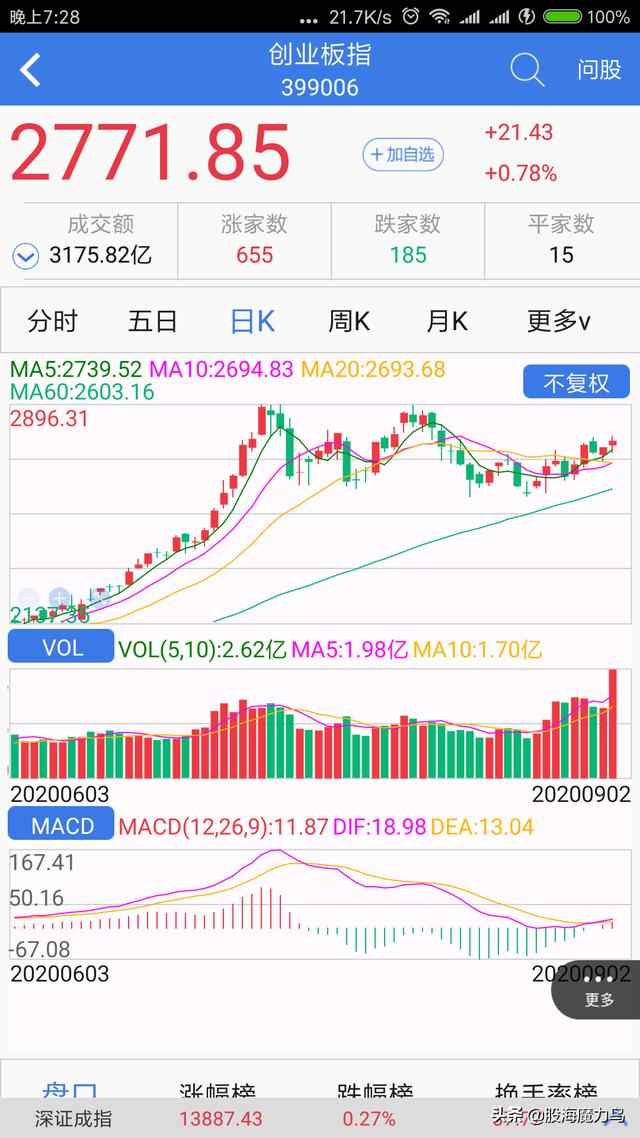Zoom in the K-line chart
Viewport: 640px width, 1138px height.
point(60,599)
